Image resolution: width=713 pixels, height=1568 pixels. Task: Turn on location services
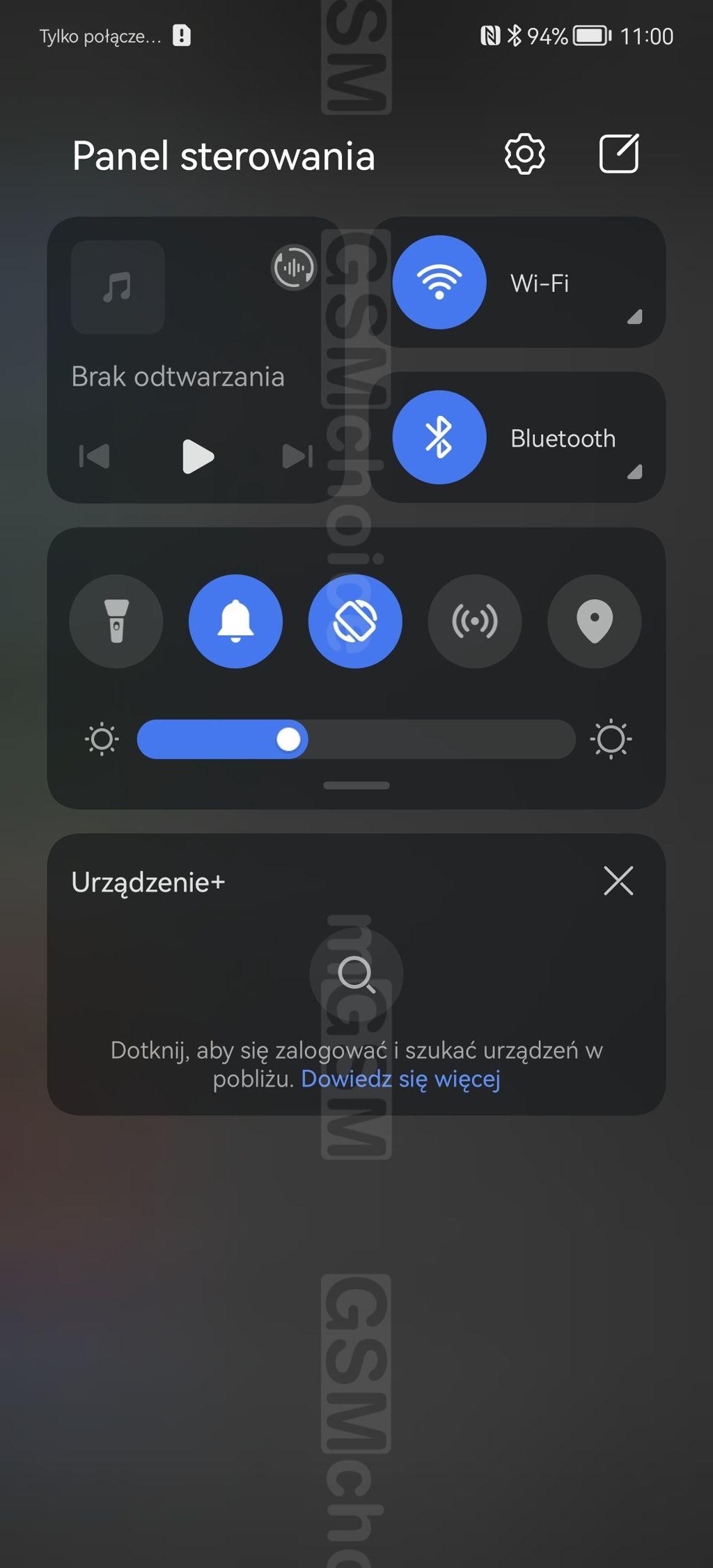click(x=594, y=621)
